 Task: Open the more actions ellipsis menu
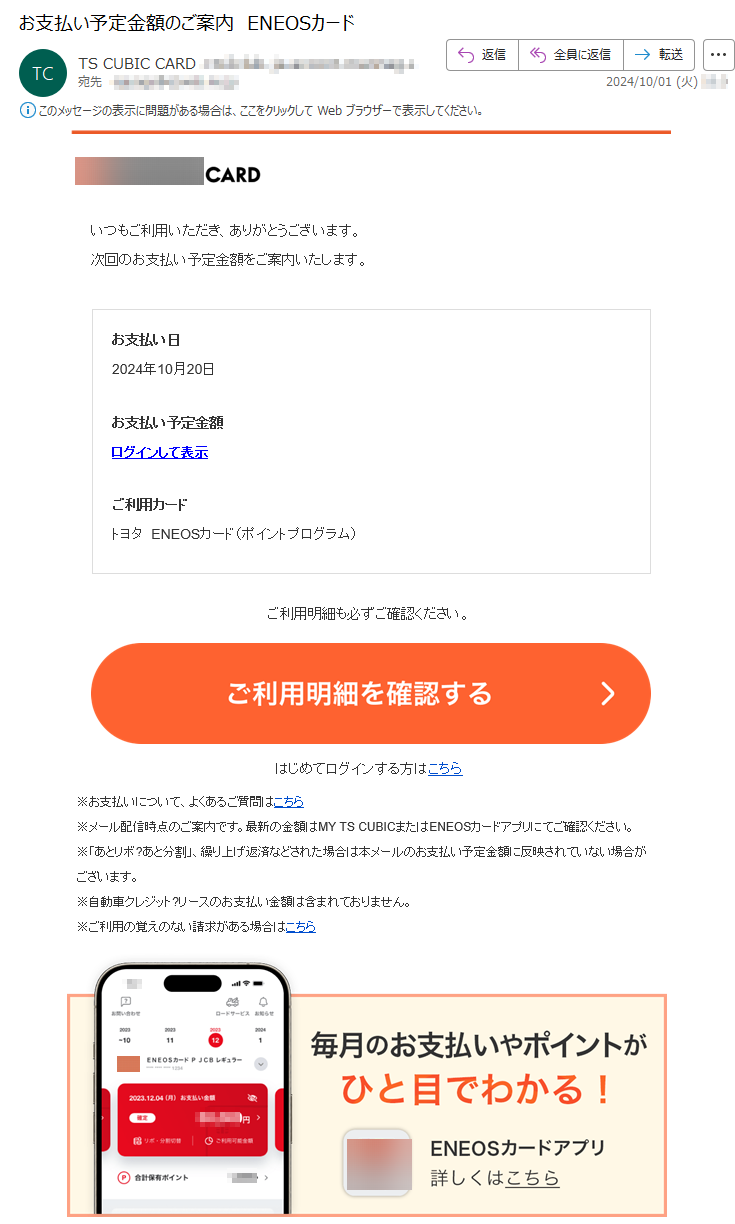point(718,55)
